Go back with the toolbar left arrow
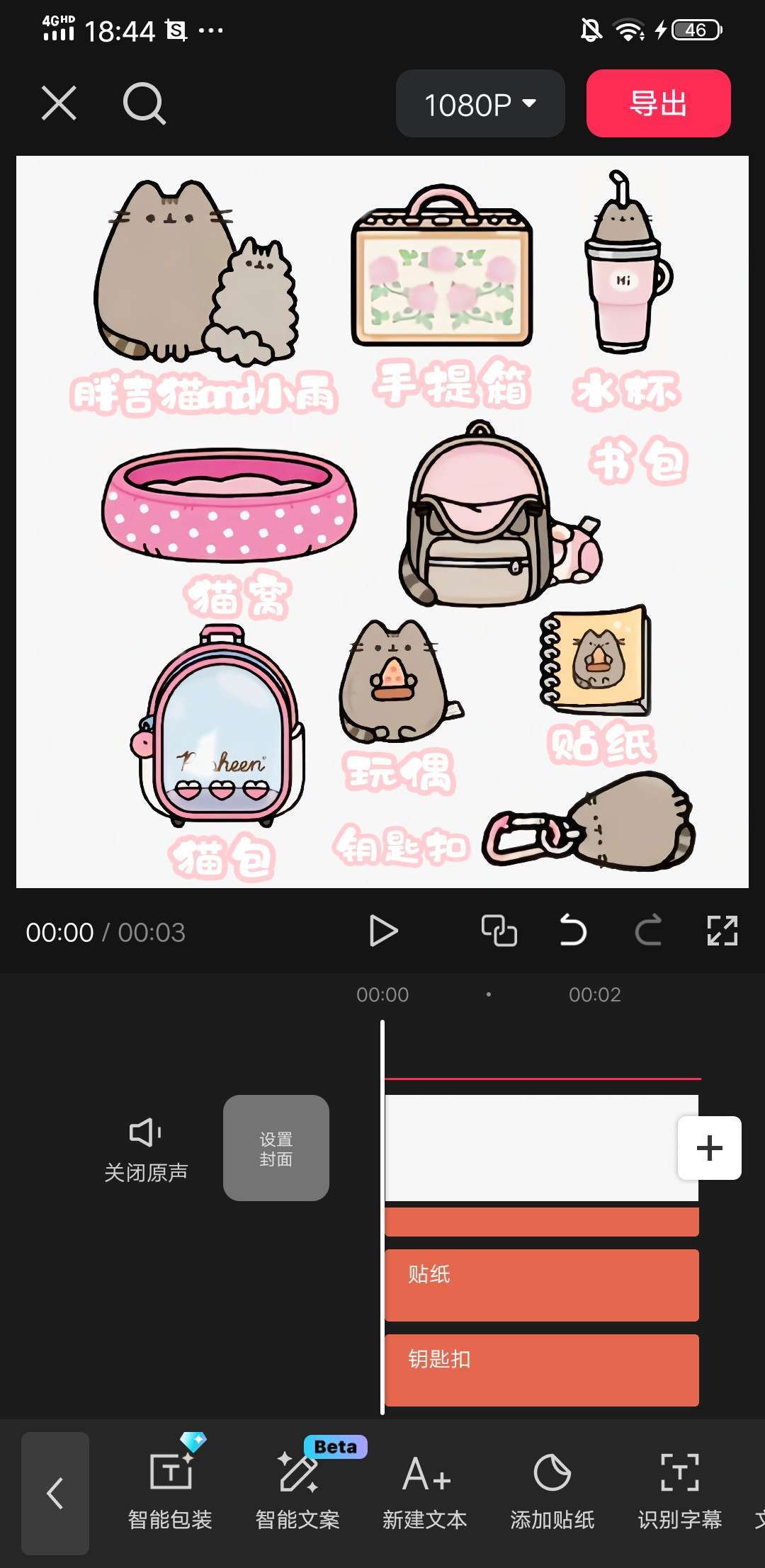Image resolution: width=765 pixels, height=1568 pixels. (55, 1494)
